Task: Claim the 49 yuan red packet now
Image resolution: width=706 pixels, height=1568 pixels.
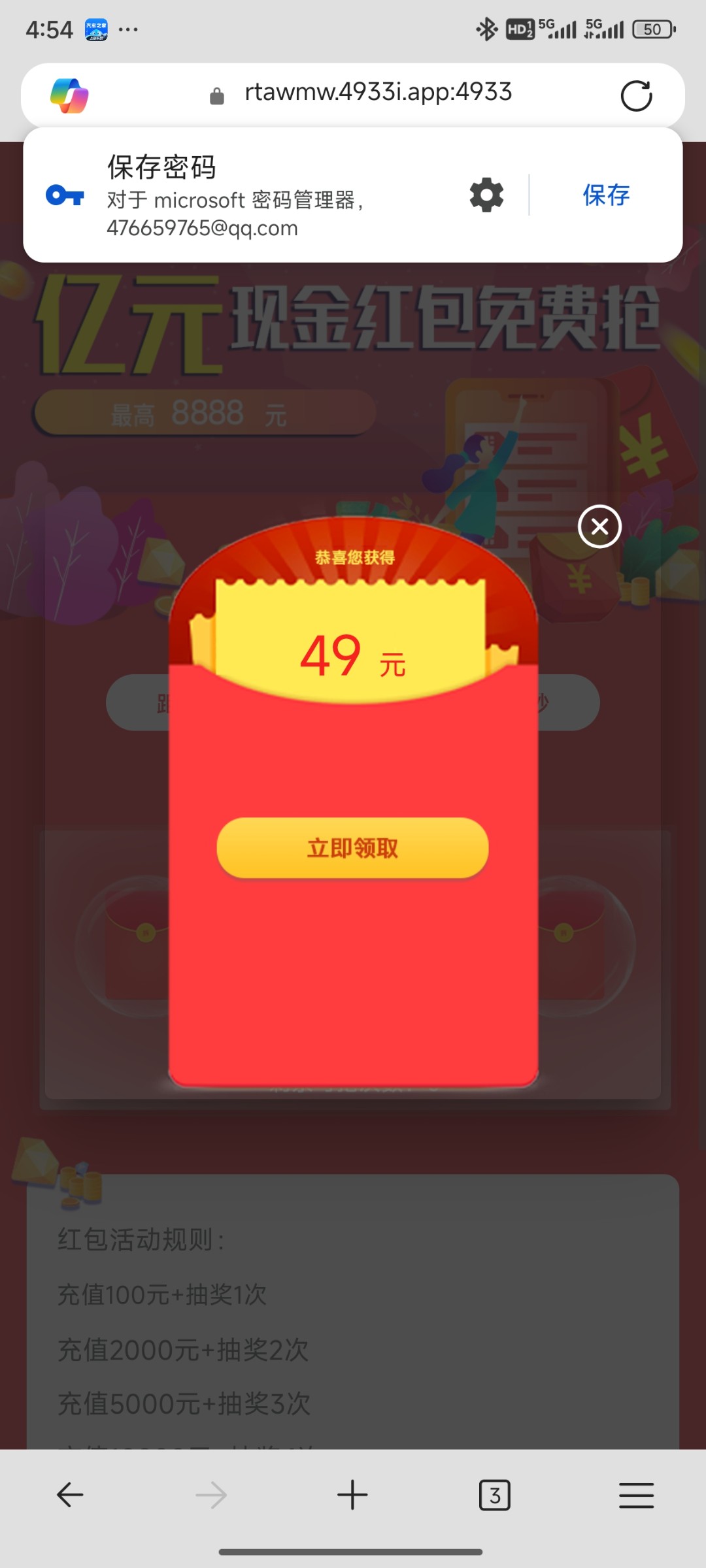Action: click(352, 847)
